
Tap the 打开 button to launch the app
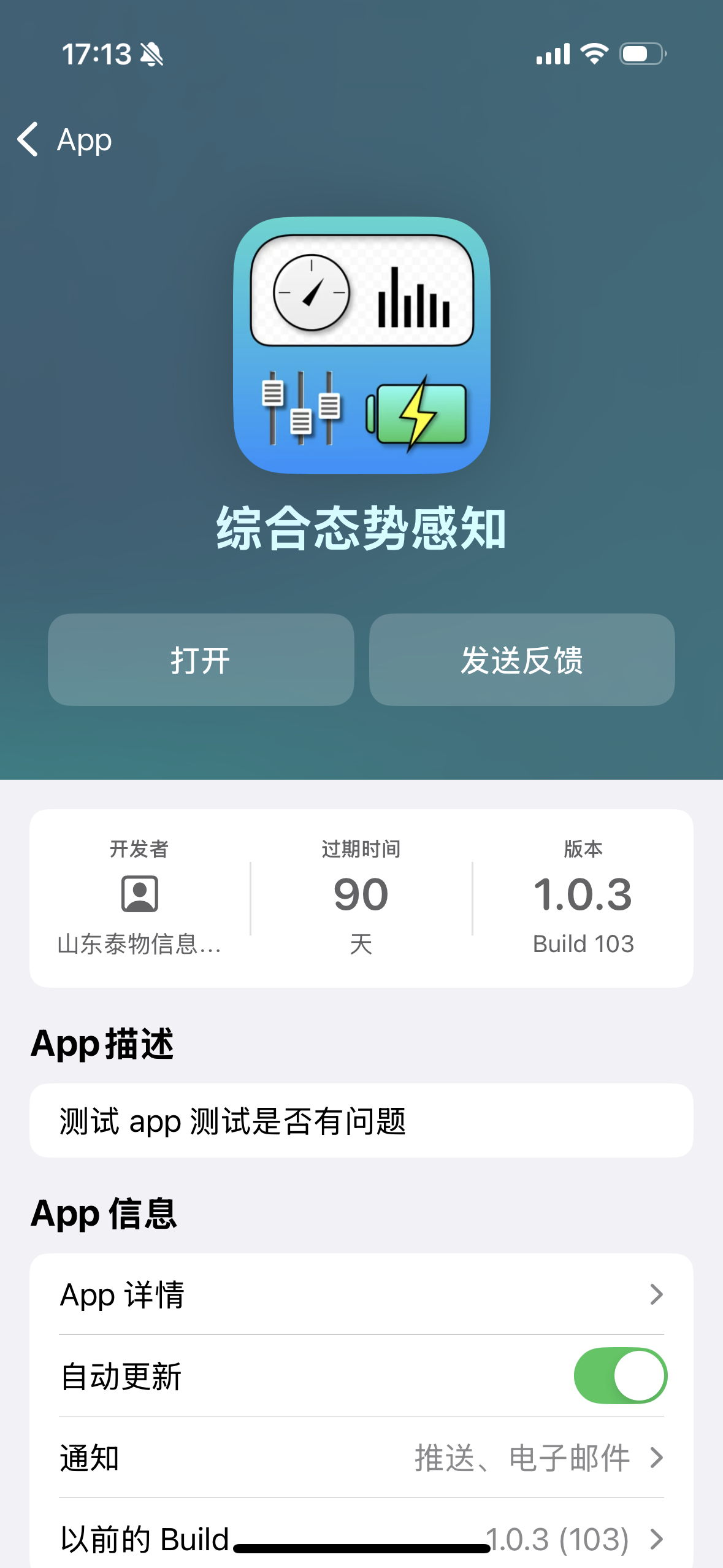201,659
